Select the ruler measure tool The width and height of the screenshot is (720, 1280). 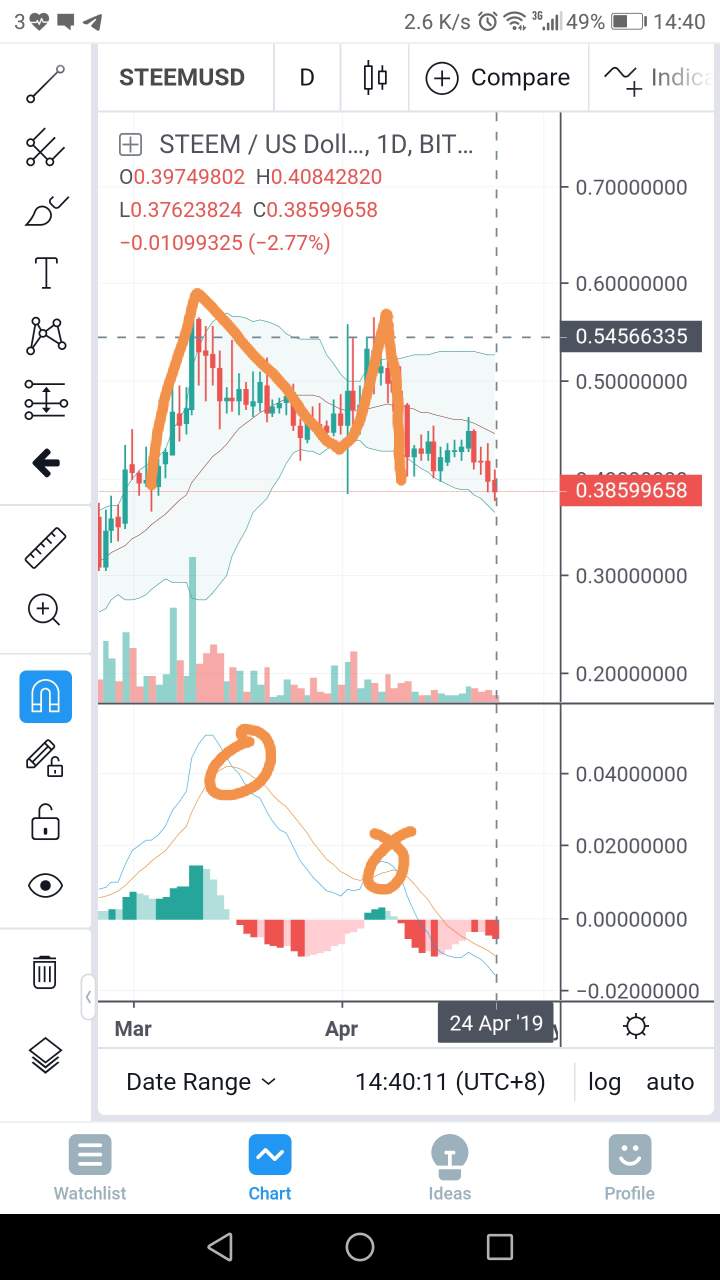pyautogui.click(x=45, y=547)
